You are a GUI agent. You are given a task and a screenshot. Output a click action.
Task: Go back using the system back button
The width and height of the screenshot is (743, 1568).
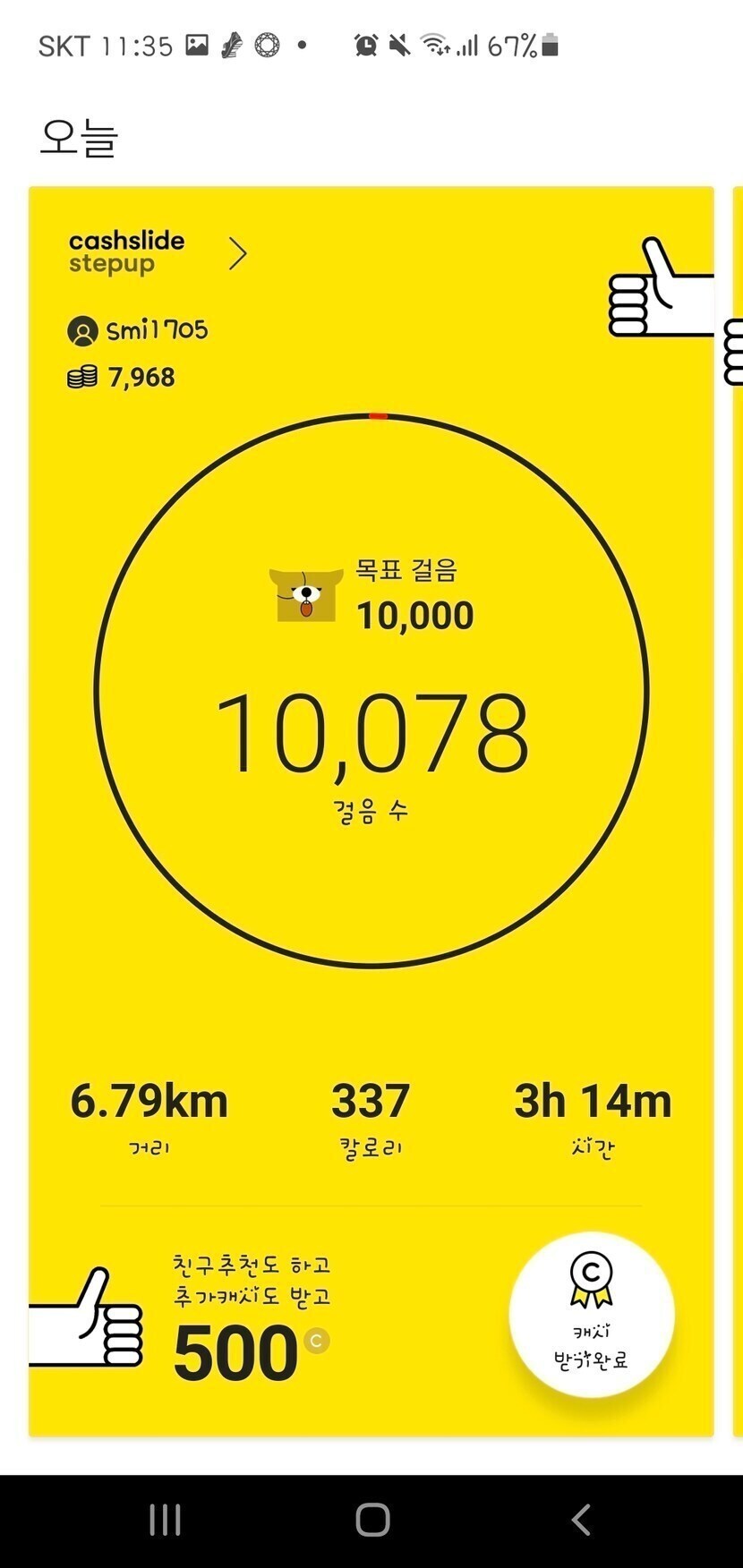[x=581, y=1519]
